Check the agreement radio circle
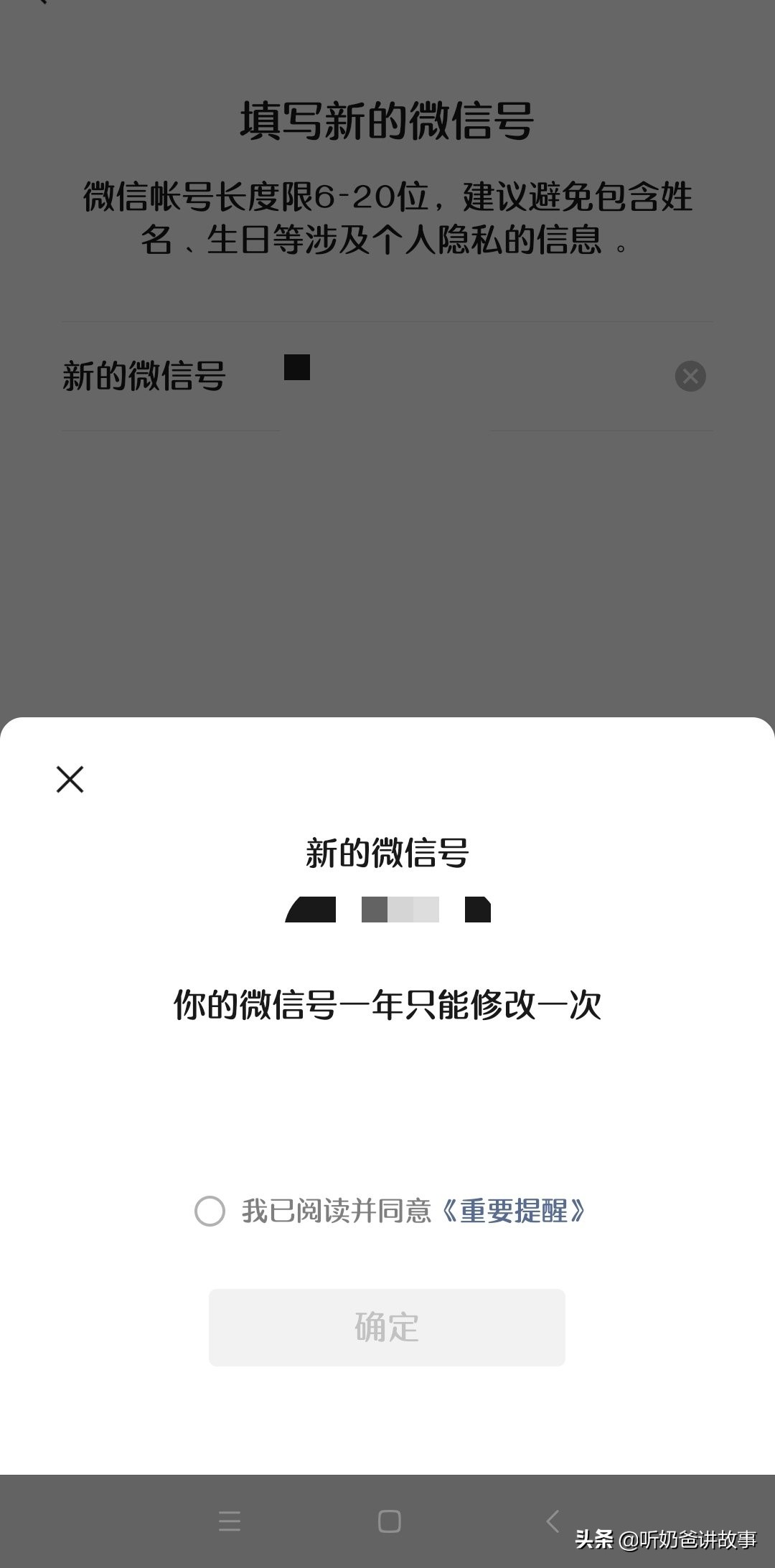 210,1212
